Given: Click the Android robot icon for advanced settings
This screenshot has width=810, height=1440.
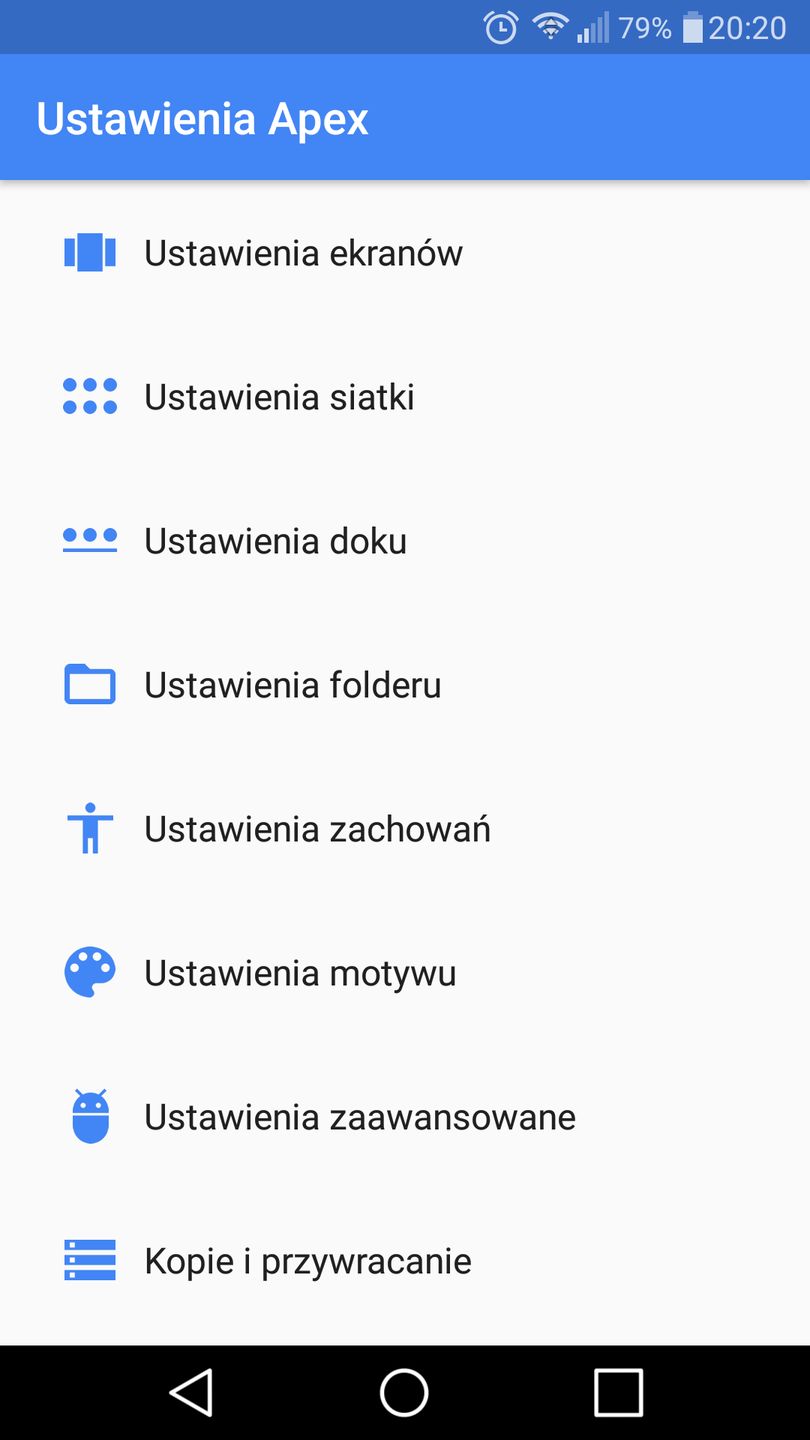Looking at the screenshot, I should pos(90,1116).
